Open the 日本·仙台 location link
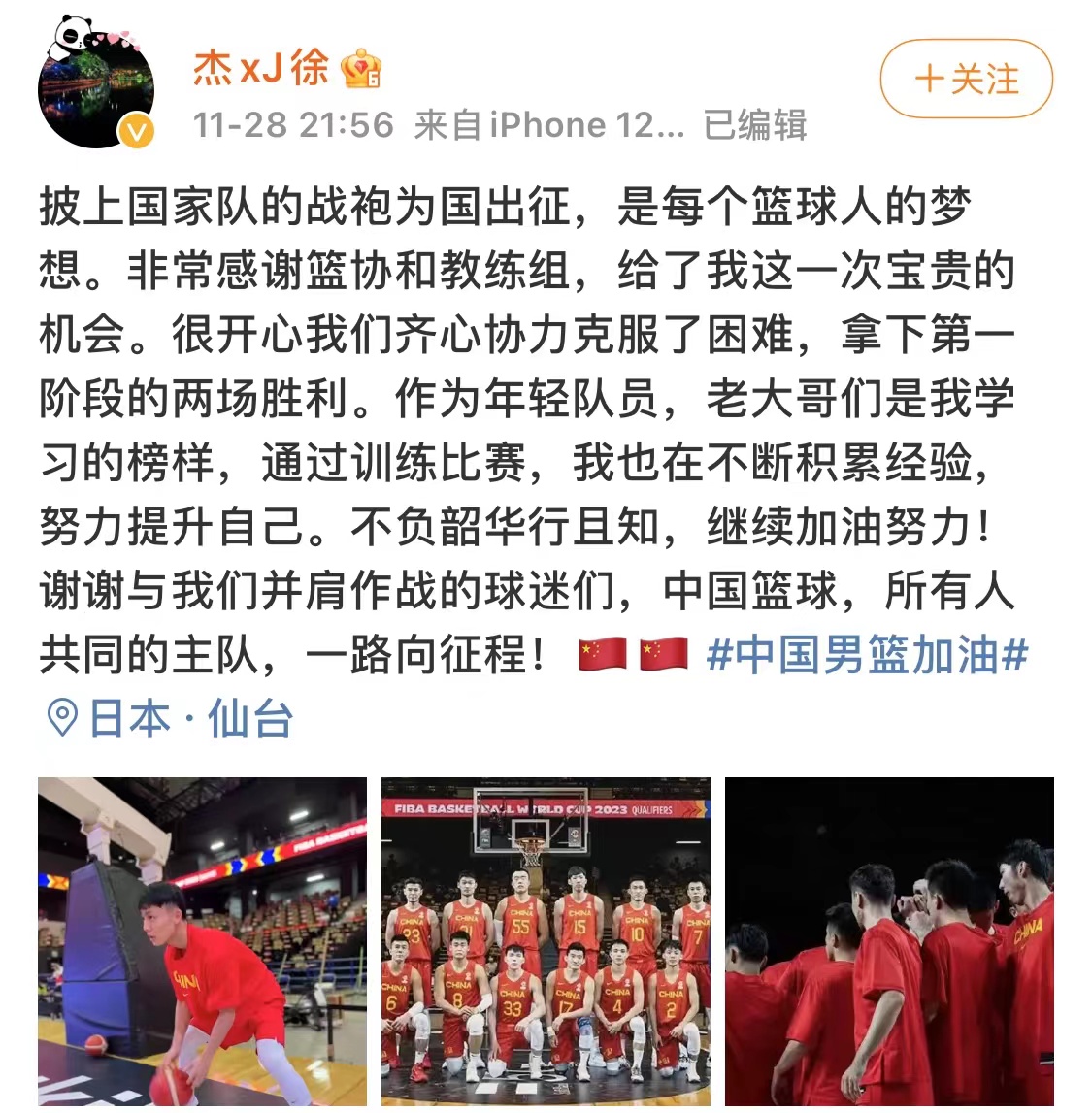 pyautogui.click(x=171, y=719)
